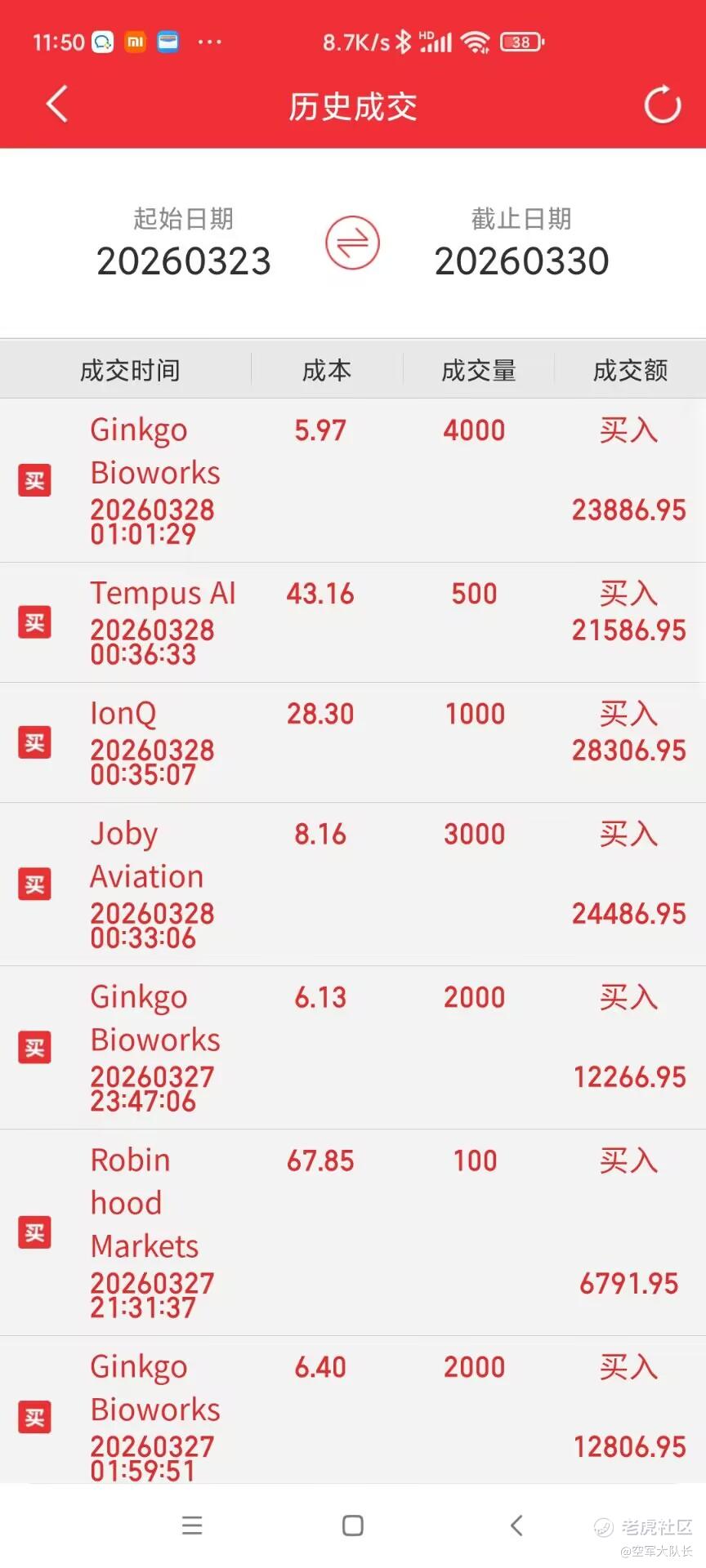Open the system recent apps menu

(x=192, y=1526)
